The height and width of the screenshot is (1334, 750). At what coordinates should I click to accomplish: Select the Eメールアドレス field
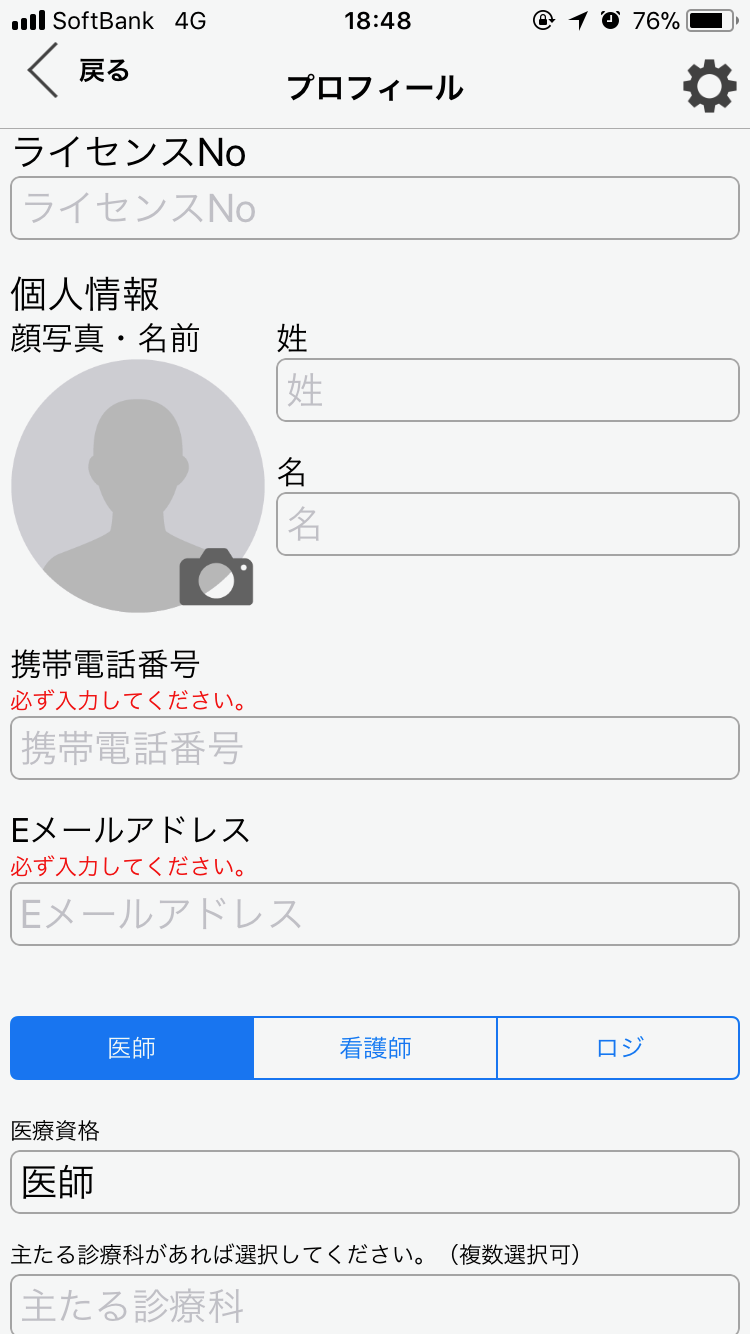click(375, 914)
